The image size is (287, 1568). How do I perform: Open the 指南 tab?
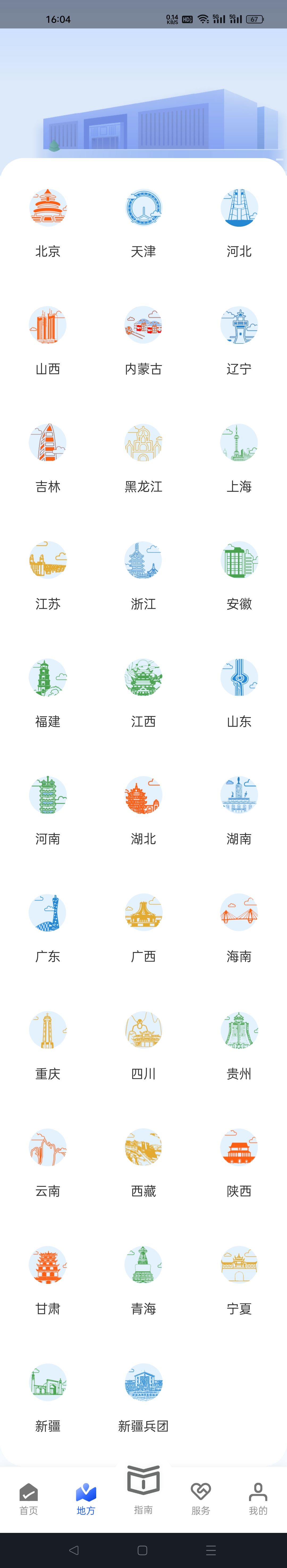click(143, 1491)
